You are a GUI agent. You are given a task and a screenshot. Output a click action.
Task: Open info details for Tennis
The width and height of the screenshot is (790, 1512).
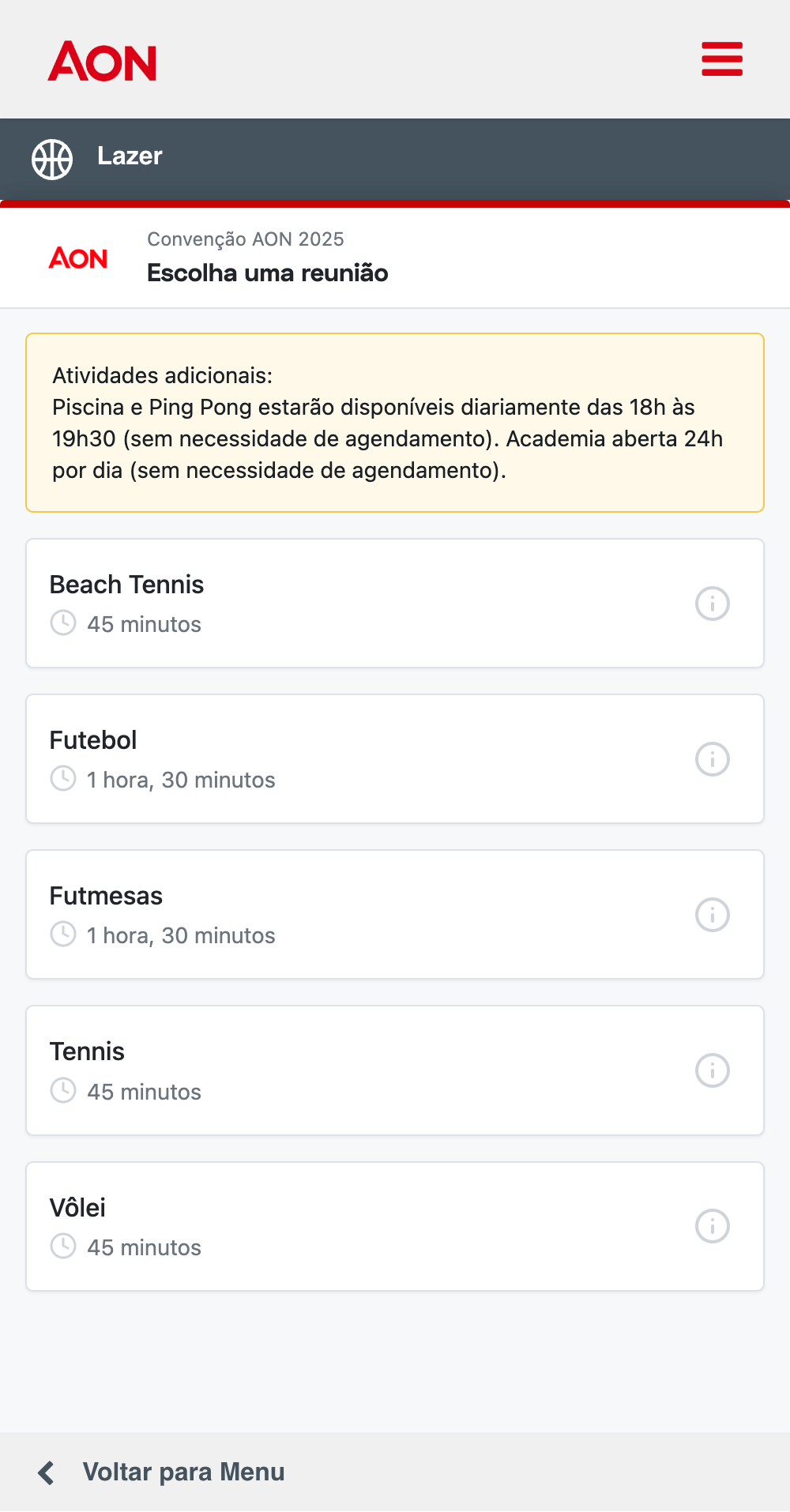click(x=712, y=1070)
